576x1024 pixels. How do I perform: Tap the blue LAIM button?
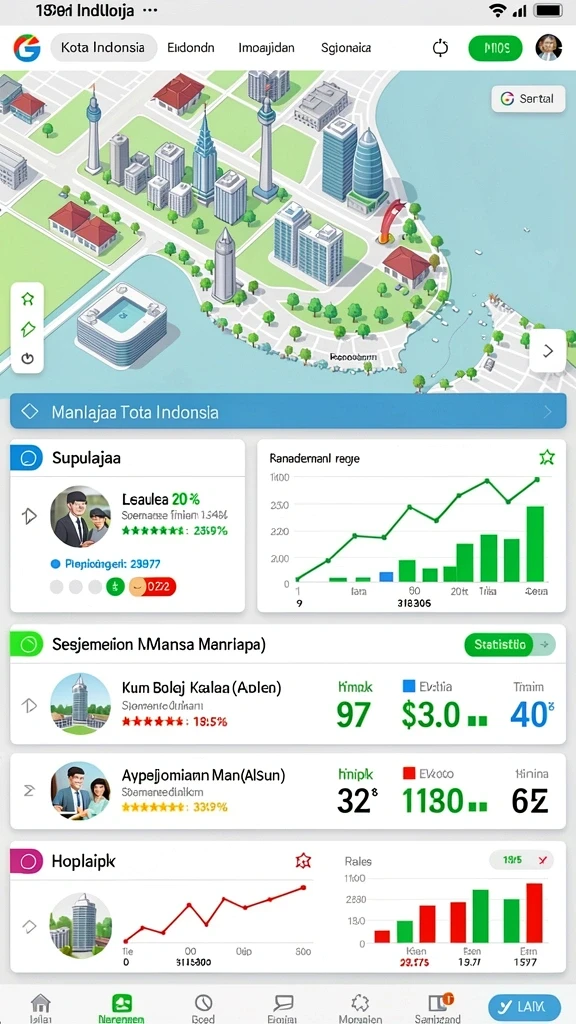tap(524, 1007)
